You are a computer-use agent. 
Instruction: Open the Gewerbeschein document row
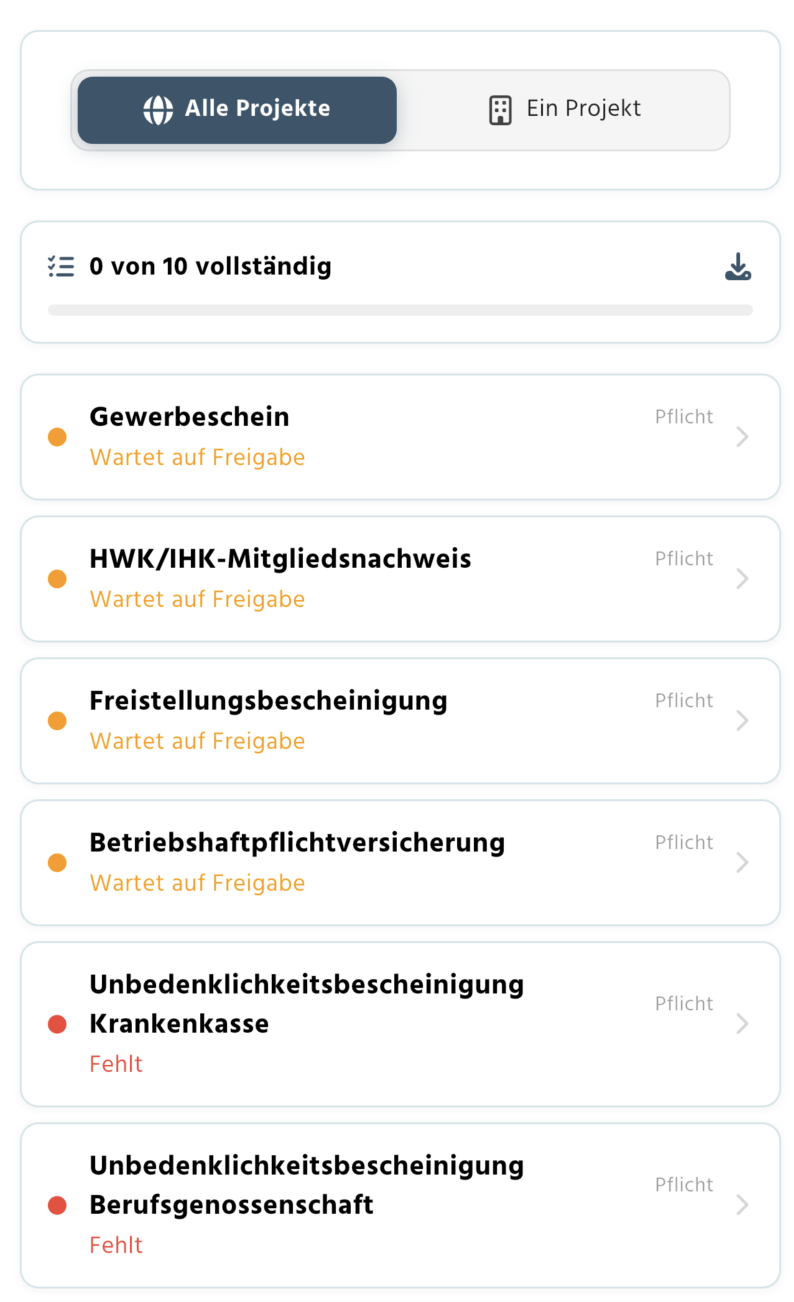point(400,437)
